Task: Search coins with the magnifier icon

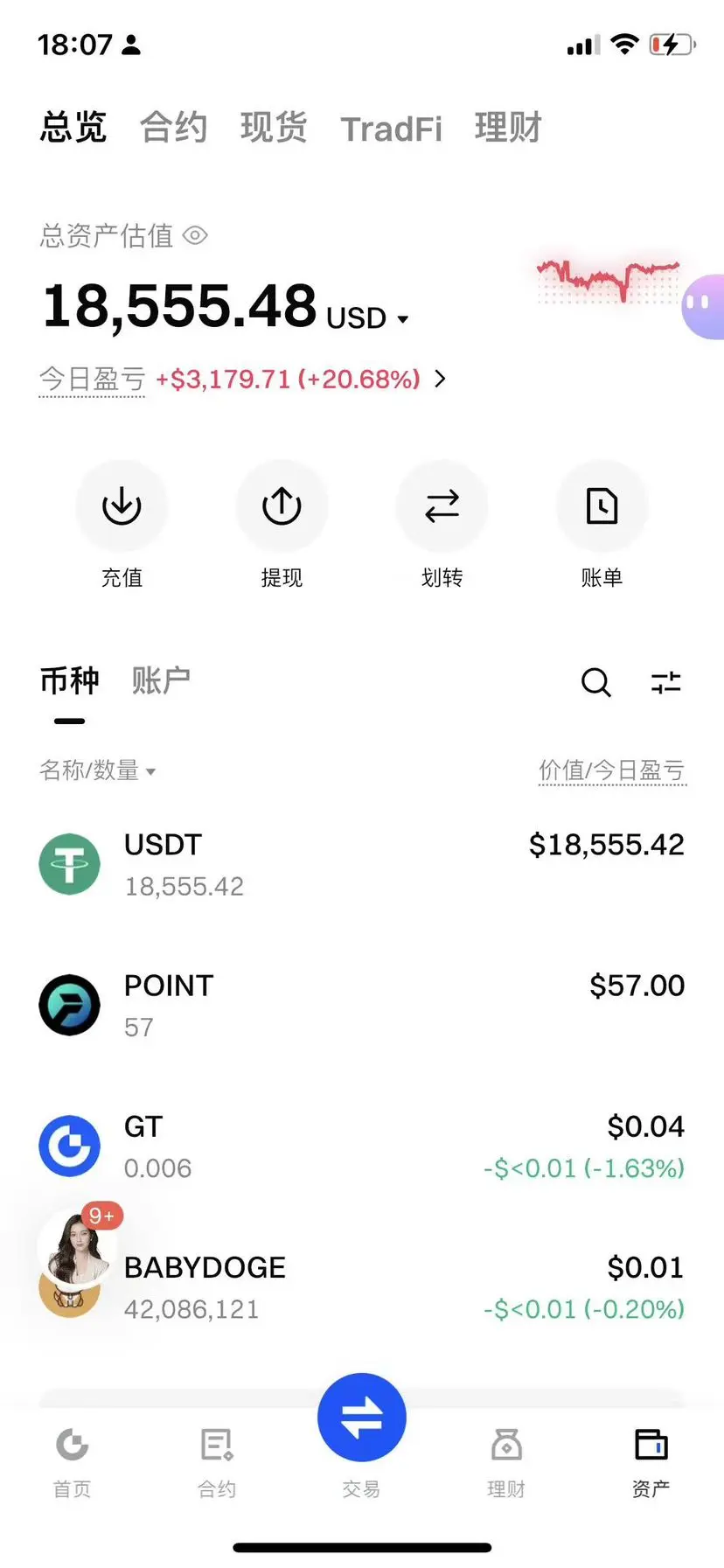Action: click(596, 682)
